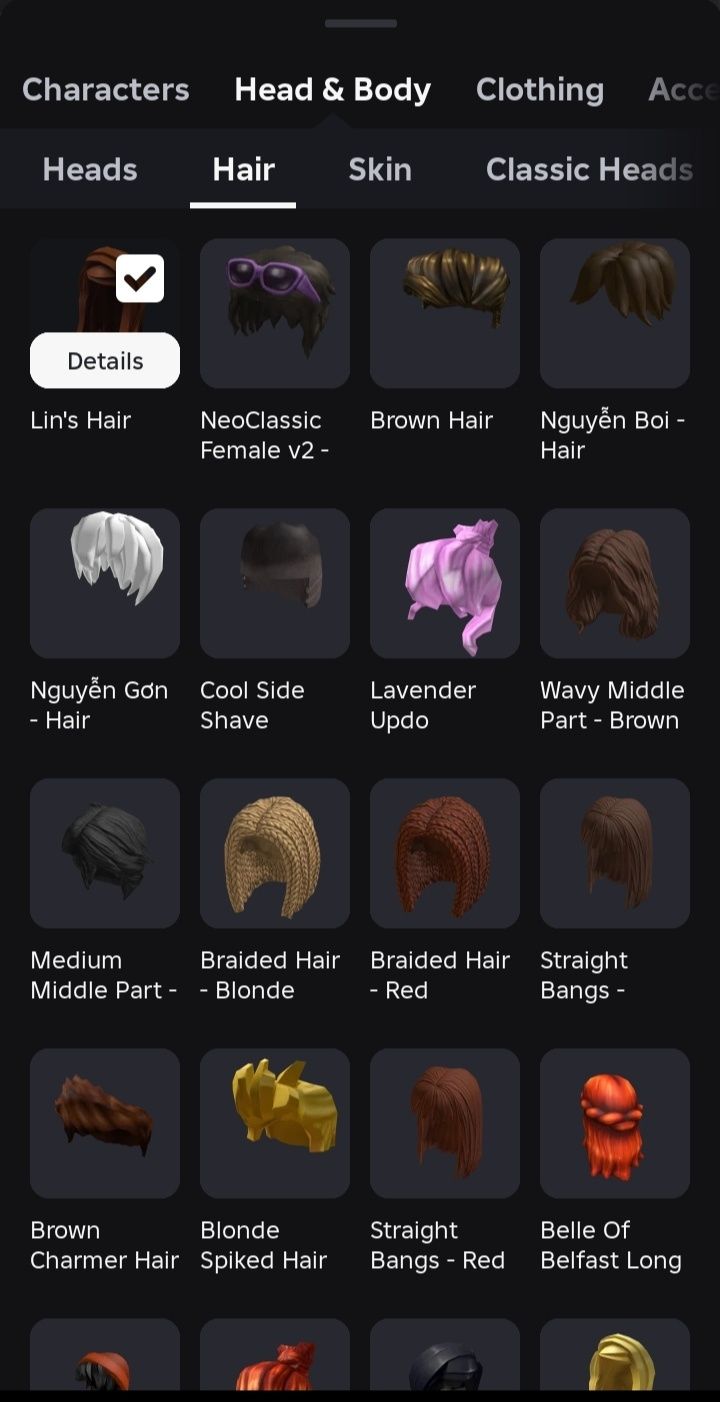Tap Details button on Lin's Hair
720x1402 pixels.
click(105, 361)
